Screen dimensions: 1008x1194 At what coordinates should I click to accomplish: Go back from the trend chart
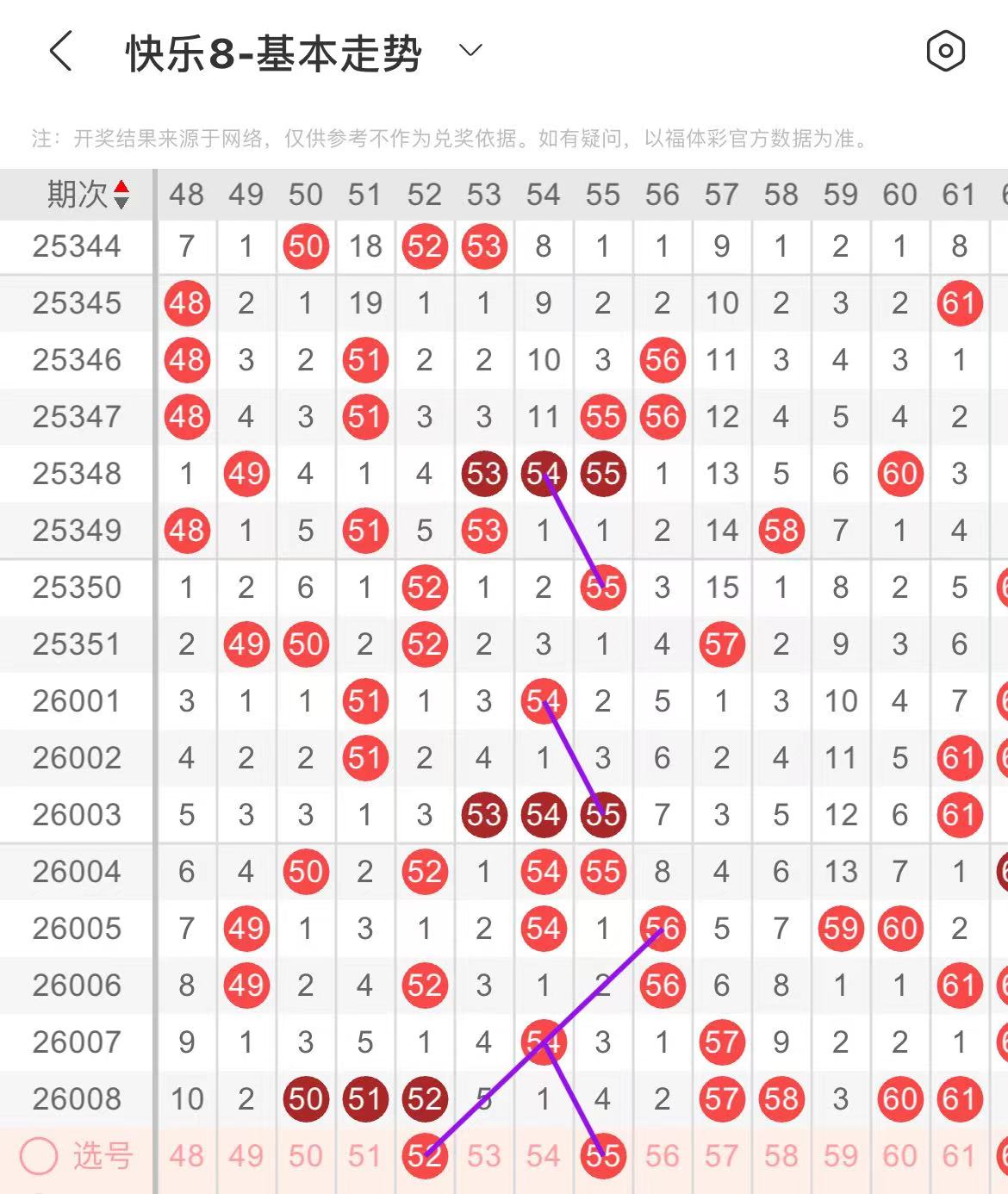(60, 52)
